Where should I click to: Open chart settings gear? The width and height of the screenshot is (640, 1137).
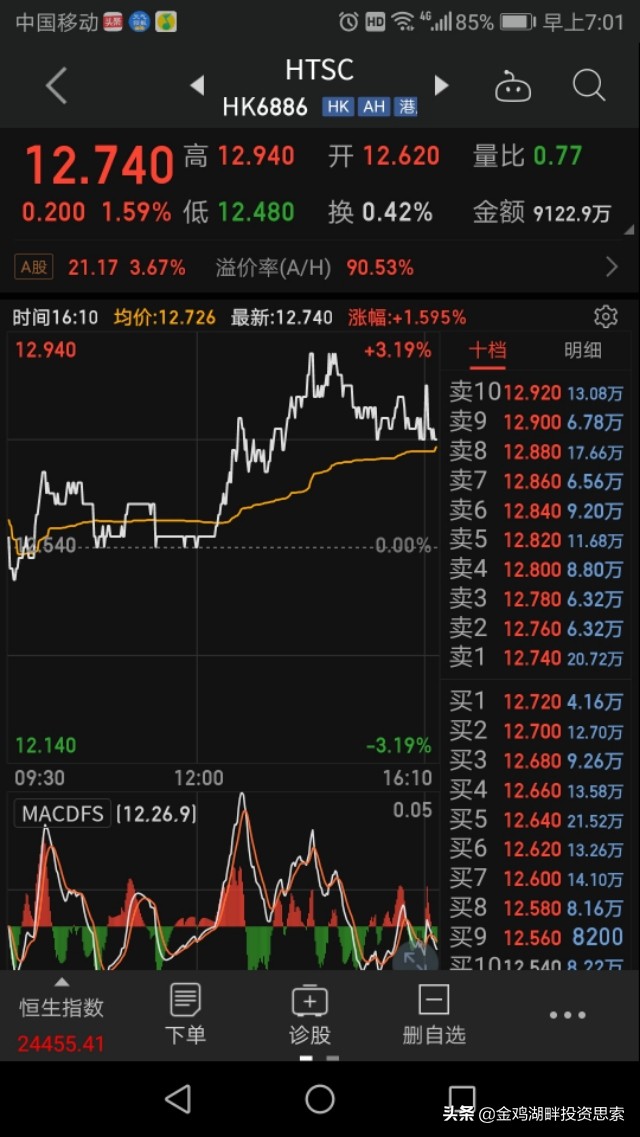click(x=605, y=317)
